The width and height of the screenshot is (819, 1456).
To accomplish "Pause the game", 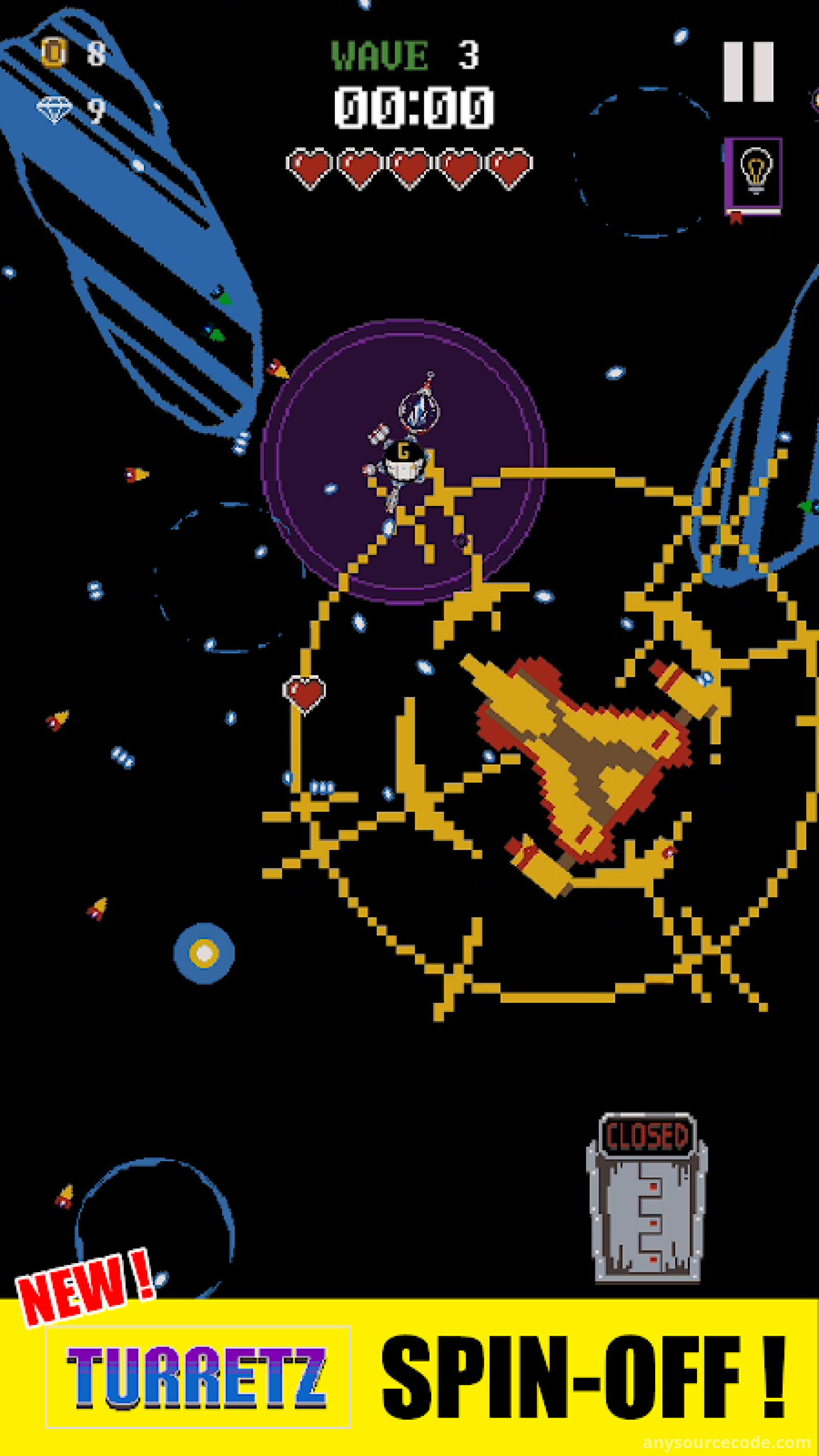I will click(748, 72).
